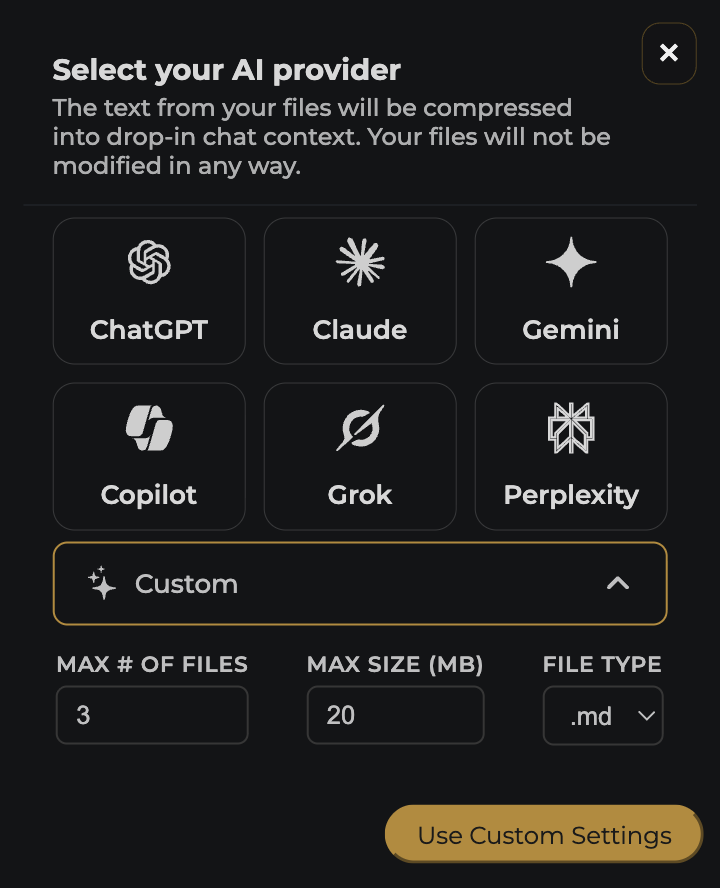Viewport: 720px width, 888px height.
Task: Edit the max number of files field
Action: click(152, 715)
